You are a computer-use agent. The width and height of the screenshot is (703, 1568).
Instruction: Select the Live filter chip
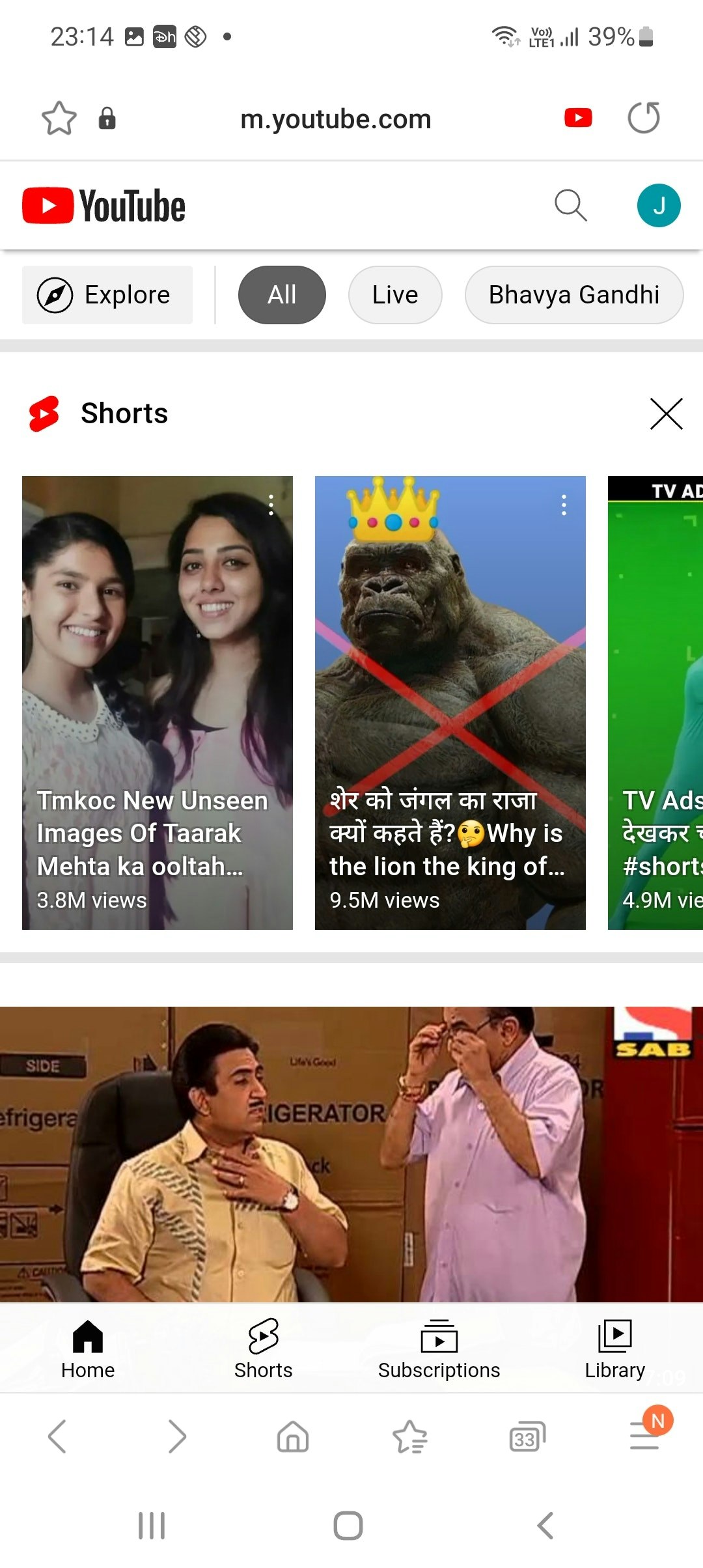394,295
